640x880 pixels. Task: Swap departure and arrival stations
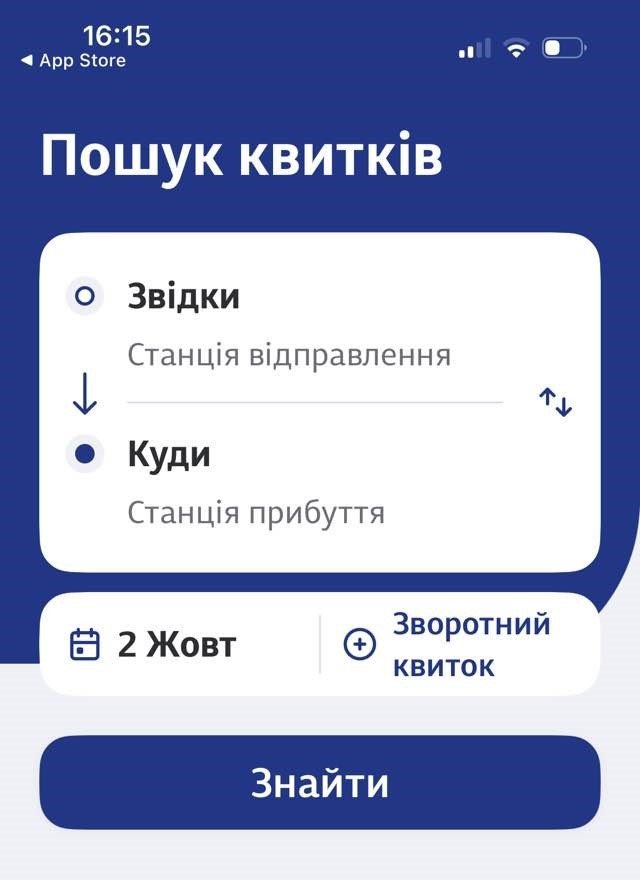(555, 402)
